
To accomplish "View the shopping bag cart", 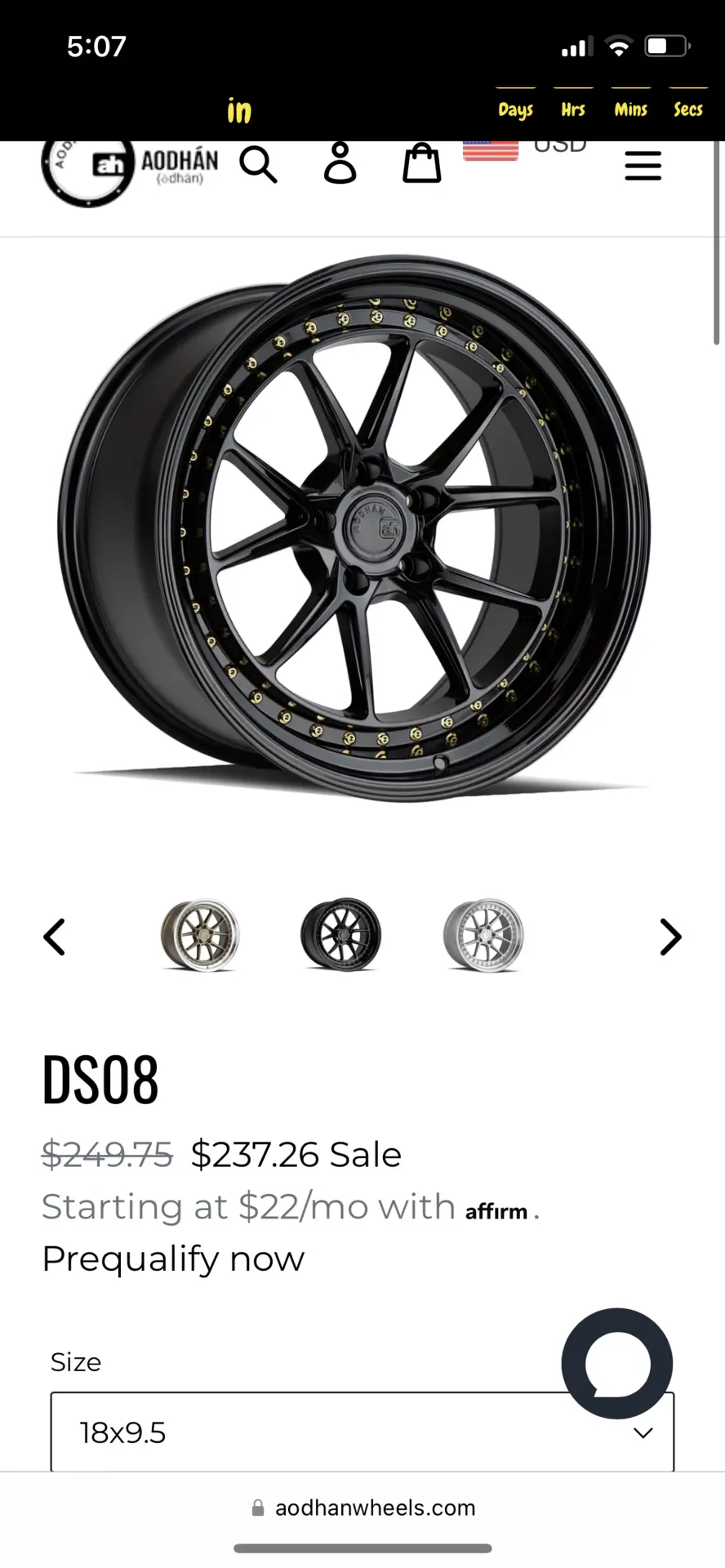I will (x=422, y=163).
